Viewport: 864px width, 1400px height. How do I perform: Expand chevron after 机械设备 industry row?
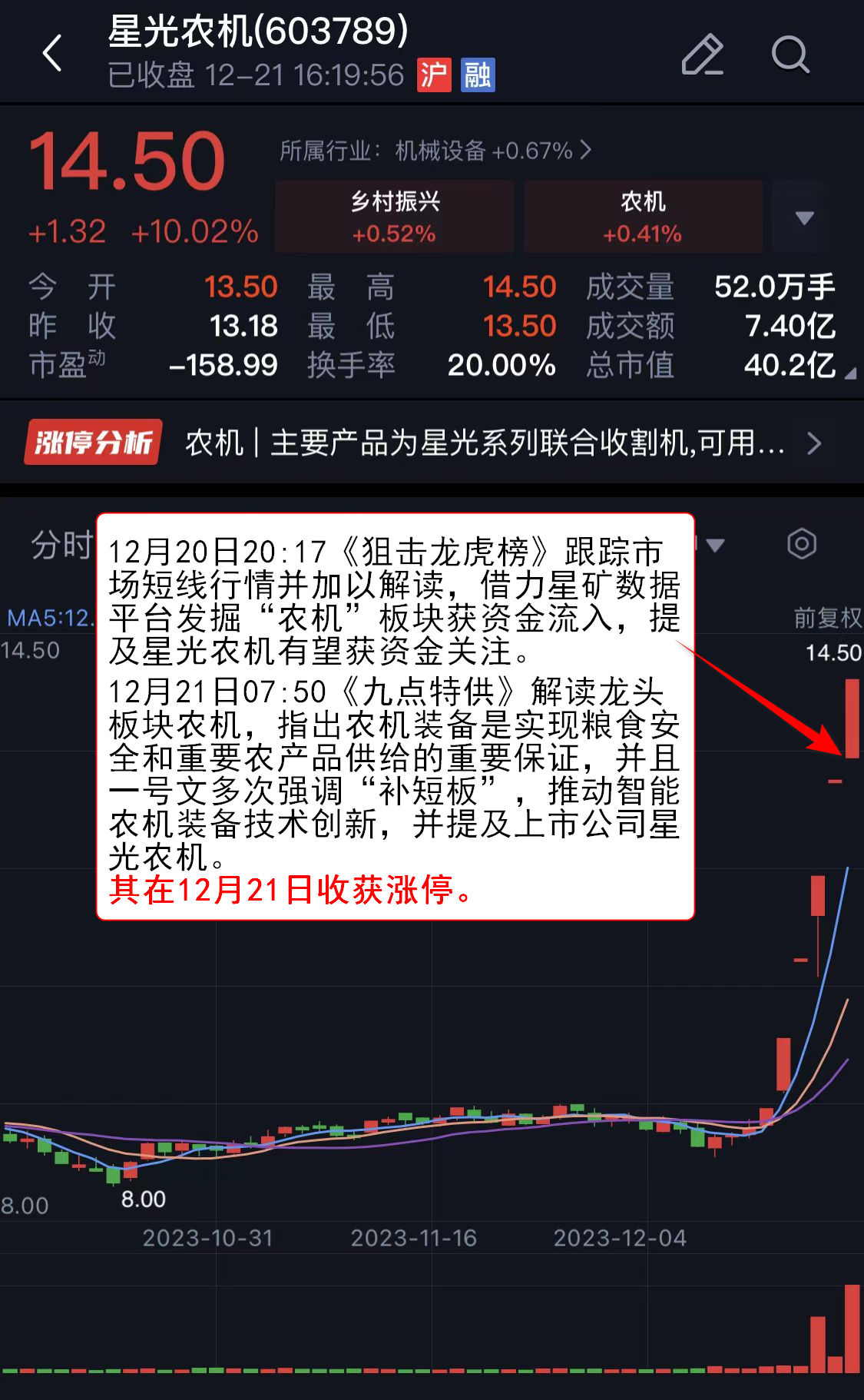click(588, 151)
